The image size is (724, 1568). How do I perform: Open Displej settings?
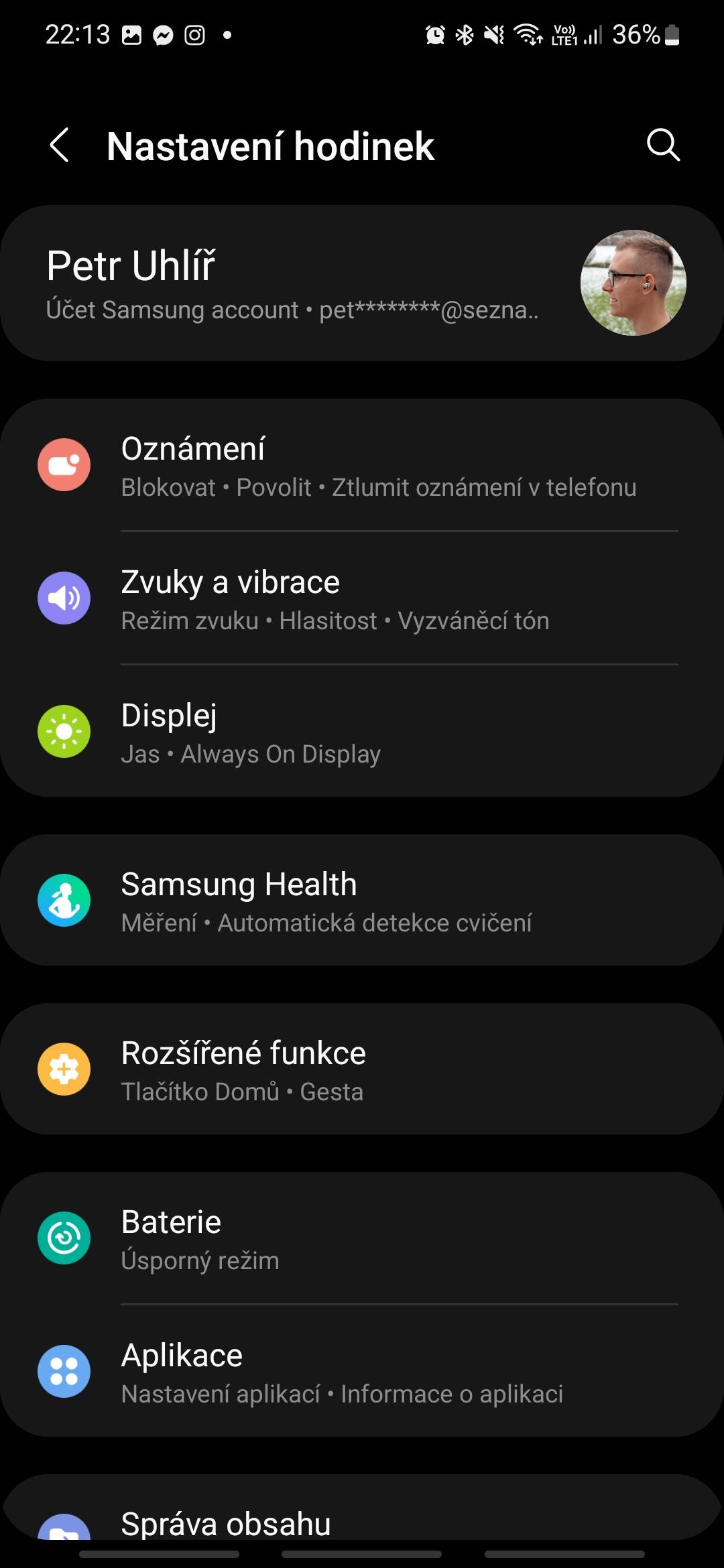[x=362, y=731]
